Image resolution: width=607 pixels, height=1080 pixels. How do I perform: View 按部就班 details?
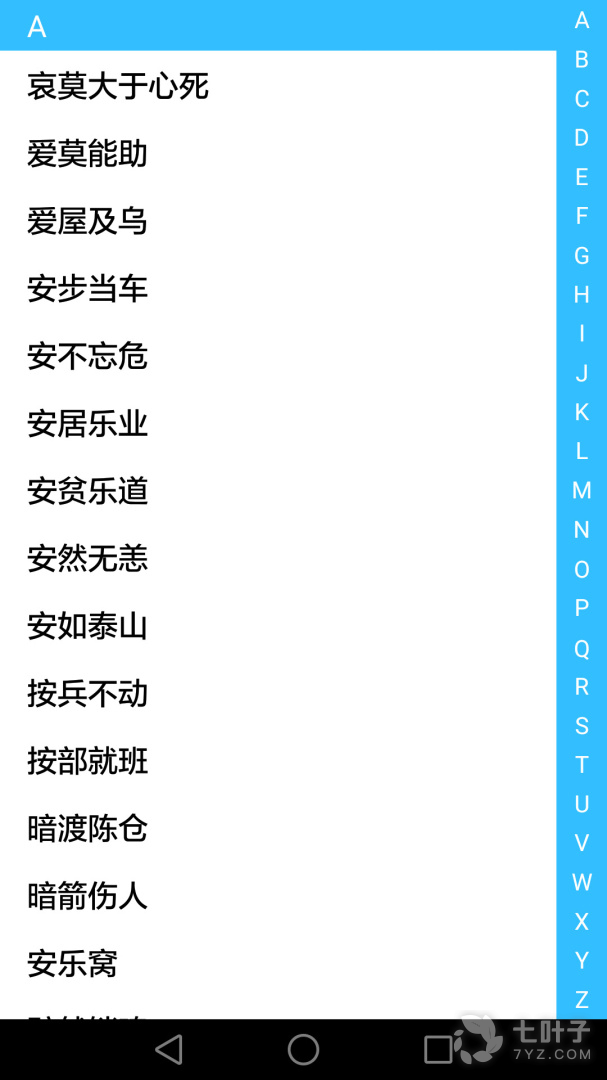88,761
